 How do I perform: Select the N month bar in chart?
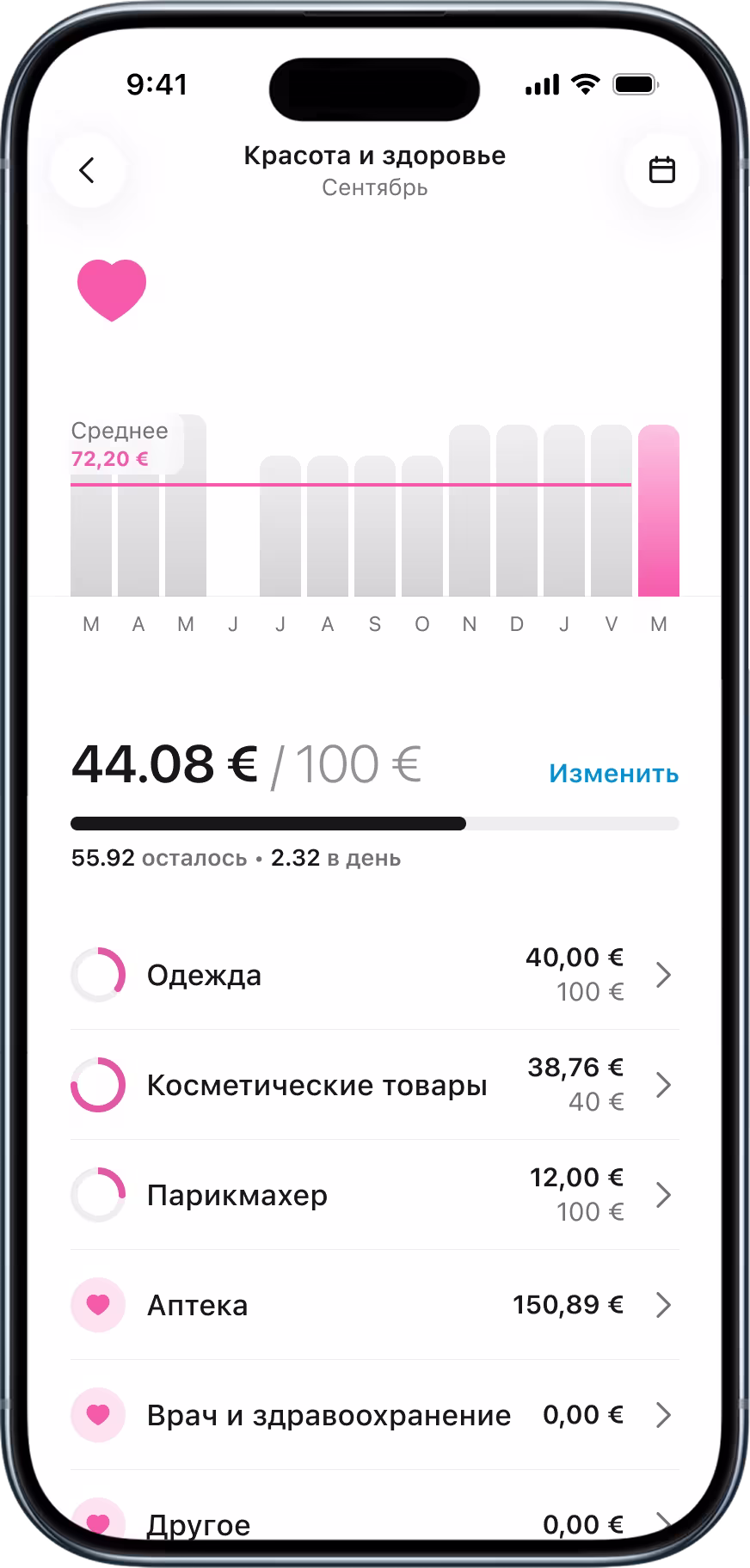470,511
